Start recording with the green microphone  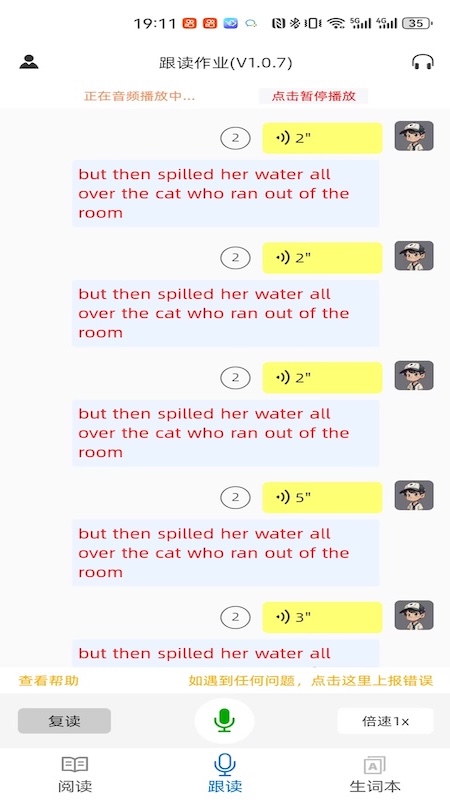click(x=224, y=721)
